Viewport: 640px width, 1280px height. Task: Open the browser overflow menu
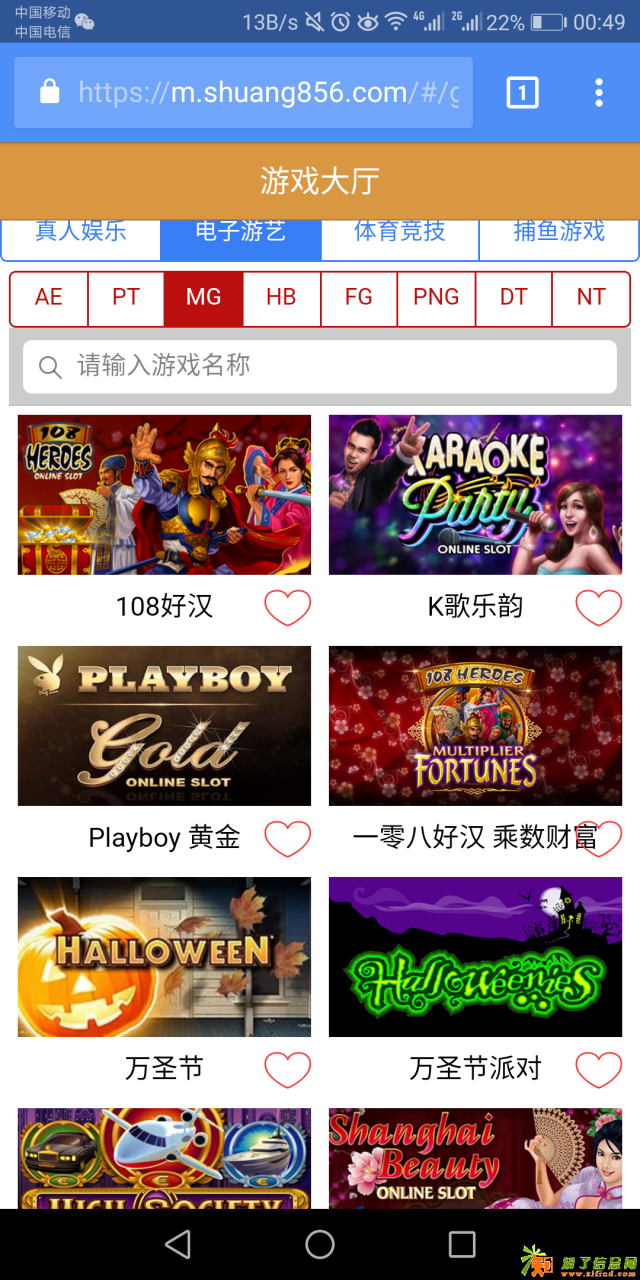[x=598, y=93]
